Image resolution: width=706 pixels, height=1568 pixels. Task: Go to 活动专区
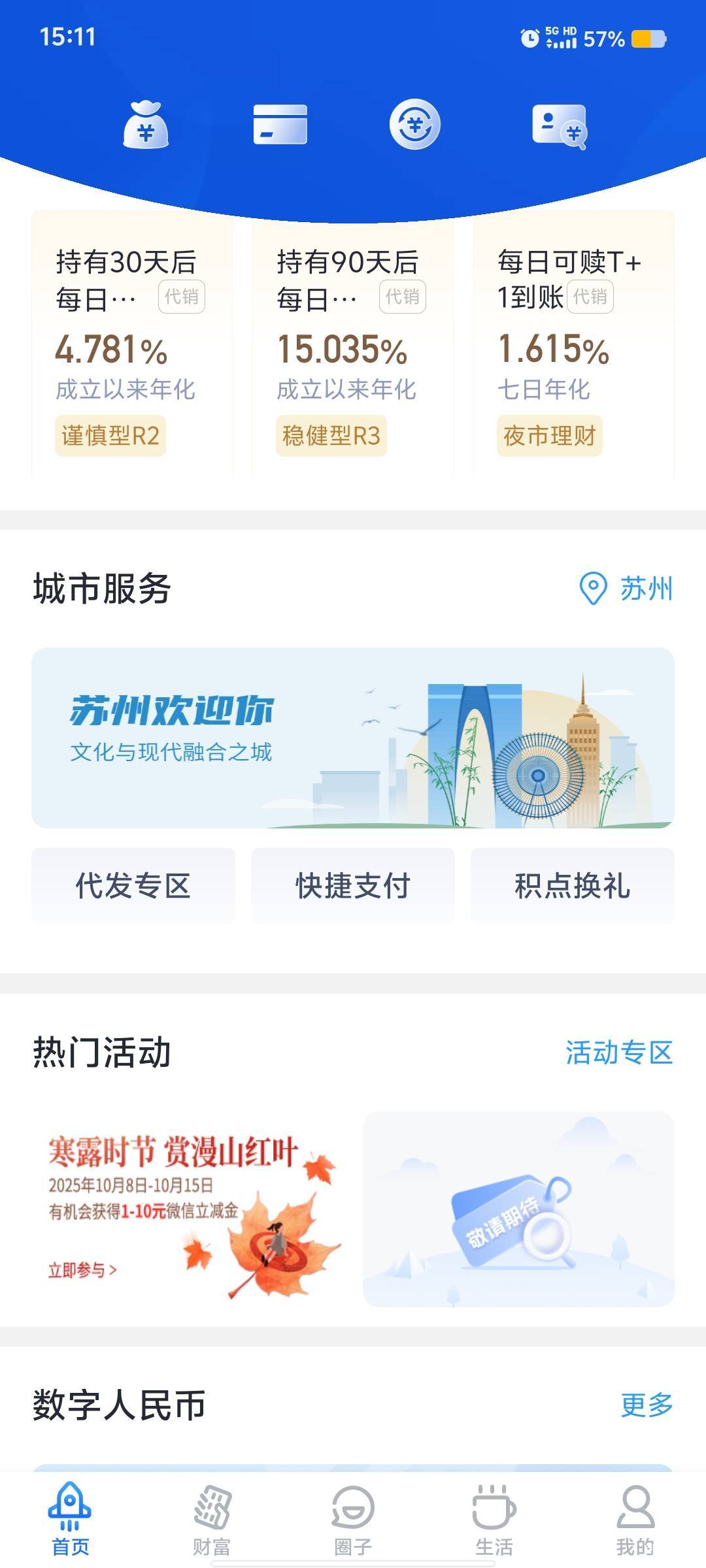(x=618, y=1053)
